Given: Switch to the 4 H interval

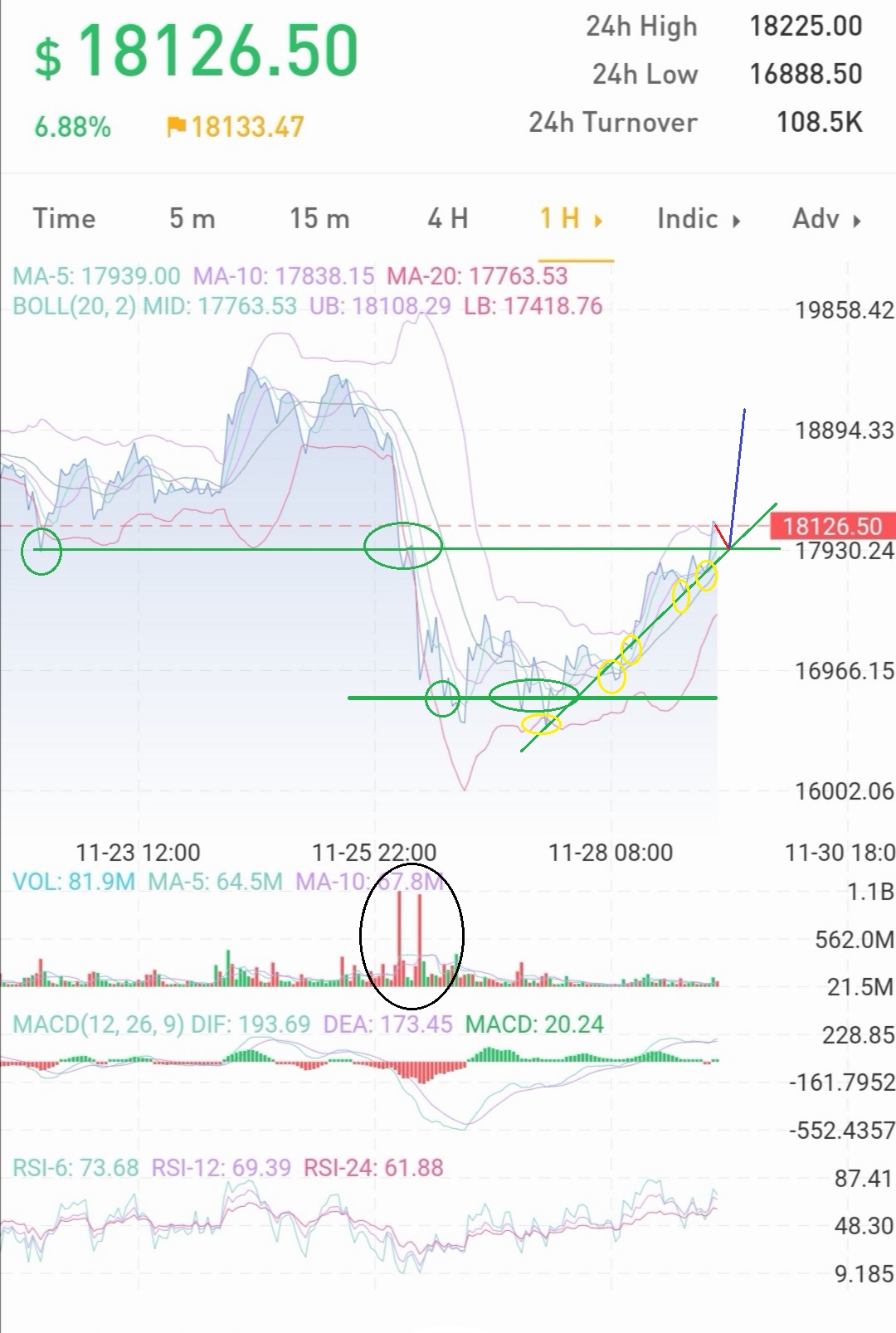Looking at the screenshot, I should [x=448, y=219].
